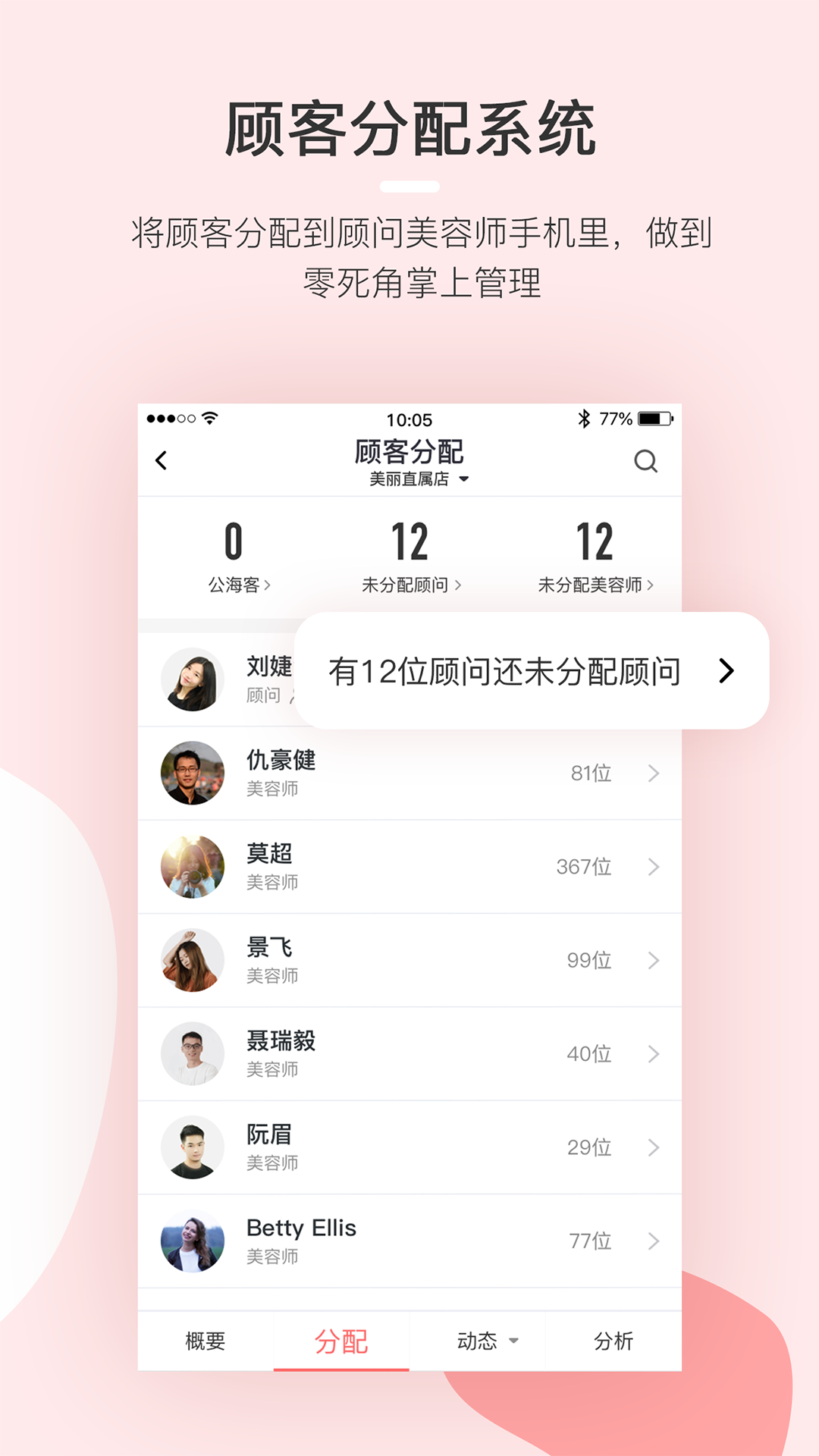
Task: Open 刘婕's profile avatar photo
Action: [x=193, y=679]
